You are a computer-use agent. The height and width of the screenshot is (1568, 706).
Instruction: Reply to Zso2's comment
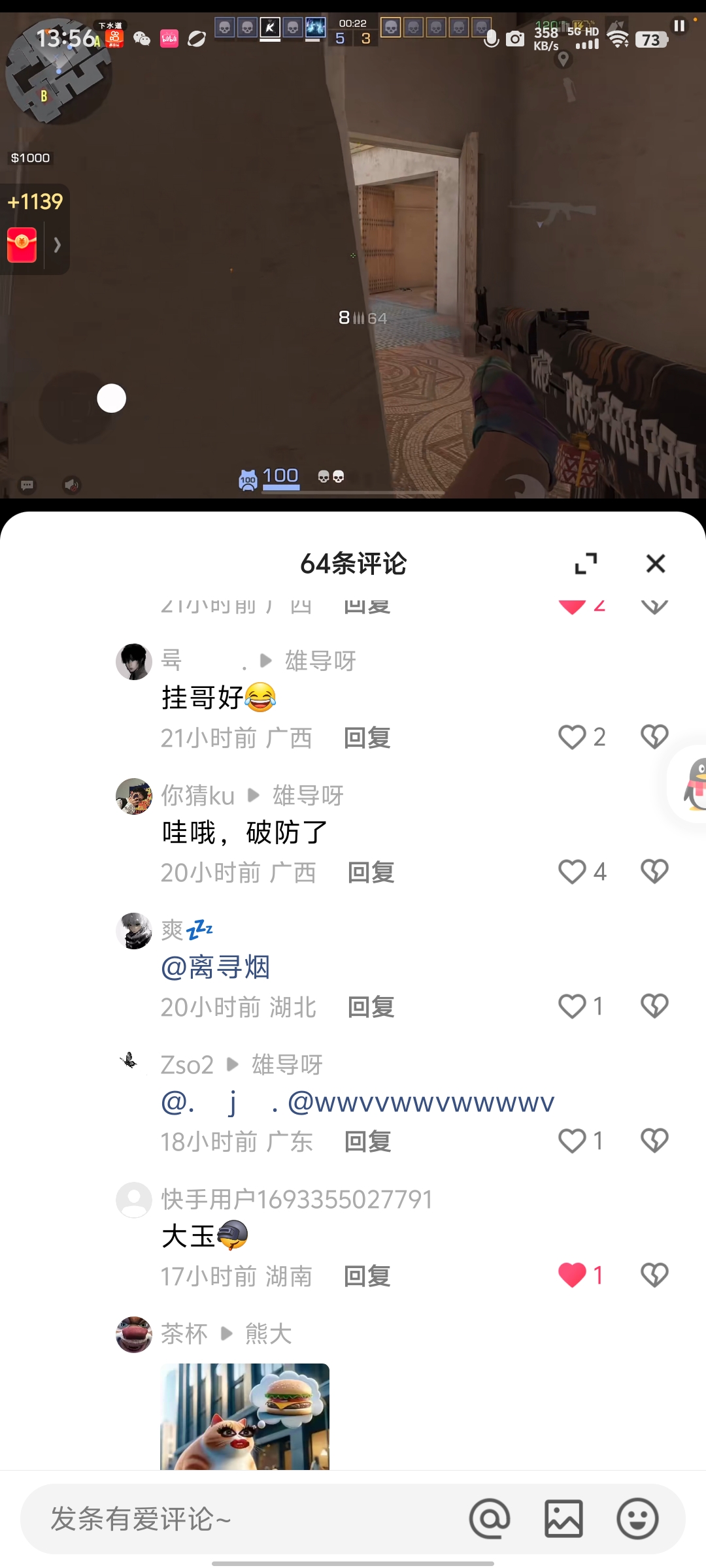click(x=367, y=1142)
